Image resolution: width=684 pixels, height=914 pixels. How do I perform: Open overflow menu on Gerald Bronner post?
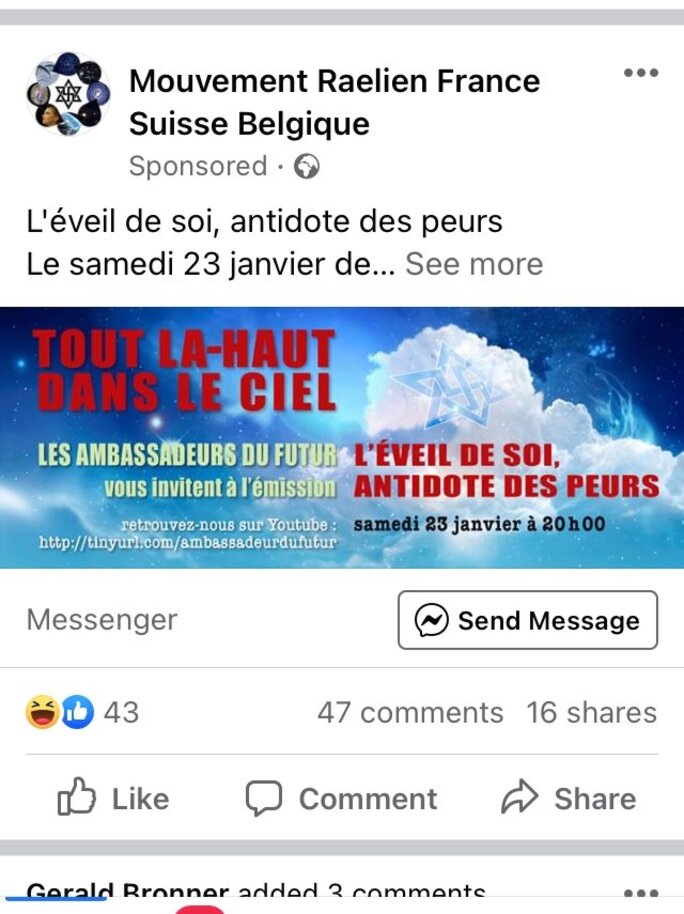(640, 892)
